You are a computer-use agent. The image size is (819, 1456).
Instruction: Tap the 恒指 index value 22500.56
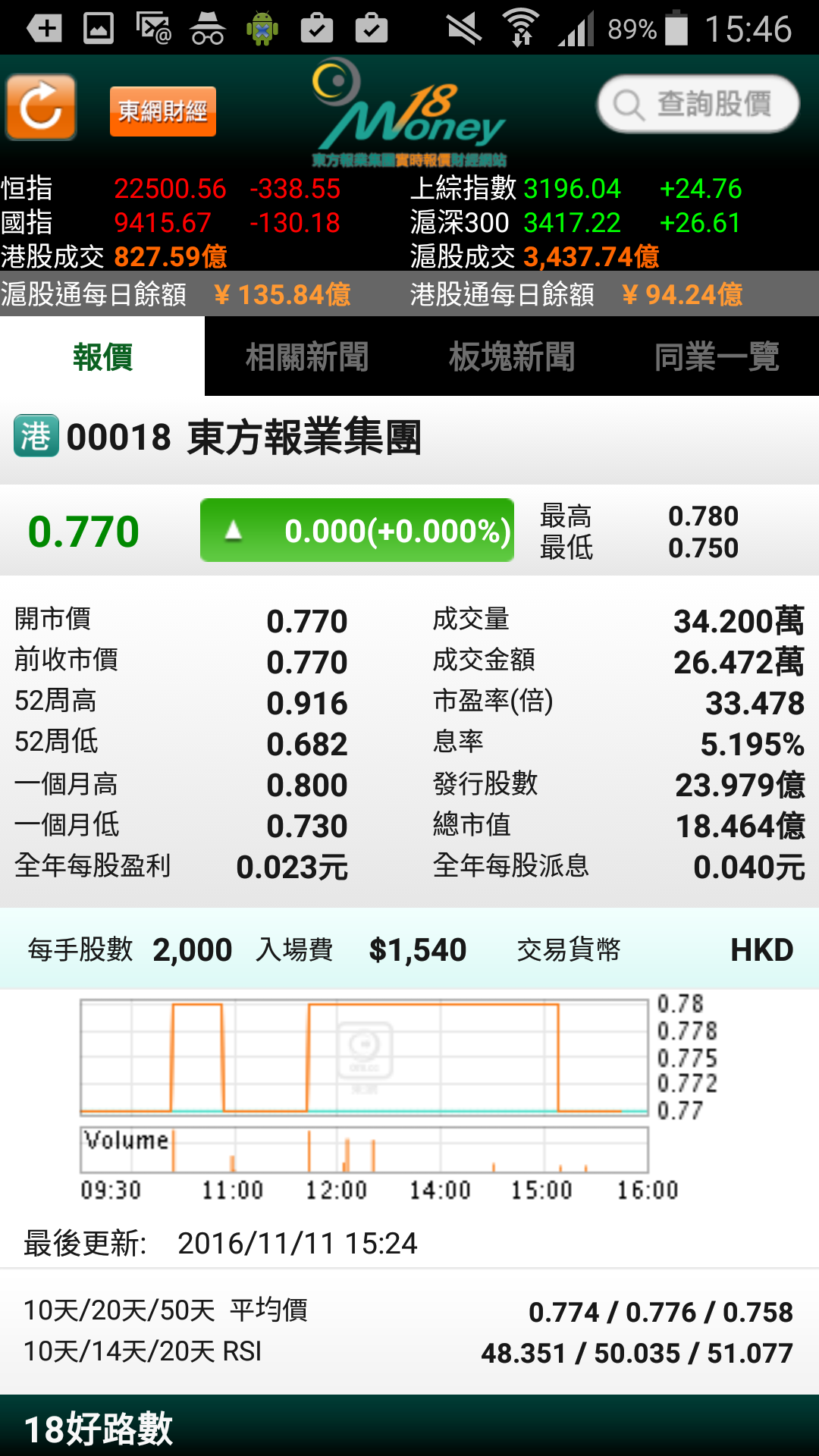pyautogui.click(x=171, y=190)
